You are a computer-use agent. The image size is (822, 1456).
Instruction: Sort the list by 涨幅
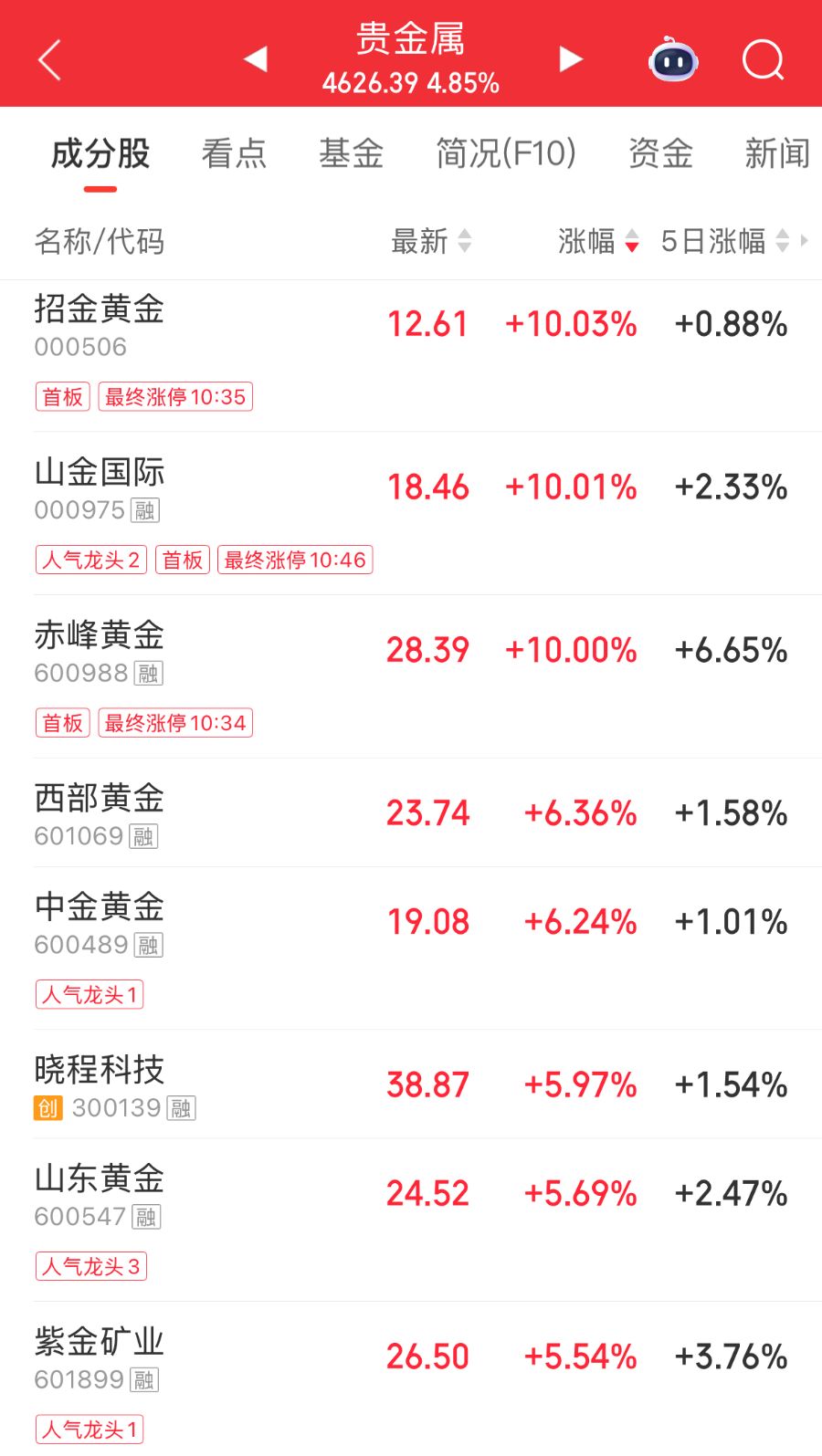tap(598, 241)
